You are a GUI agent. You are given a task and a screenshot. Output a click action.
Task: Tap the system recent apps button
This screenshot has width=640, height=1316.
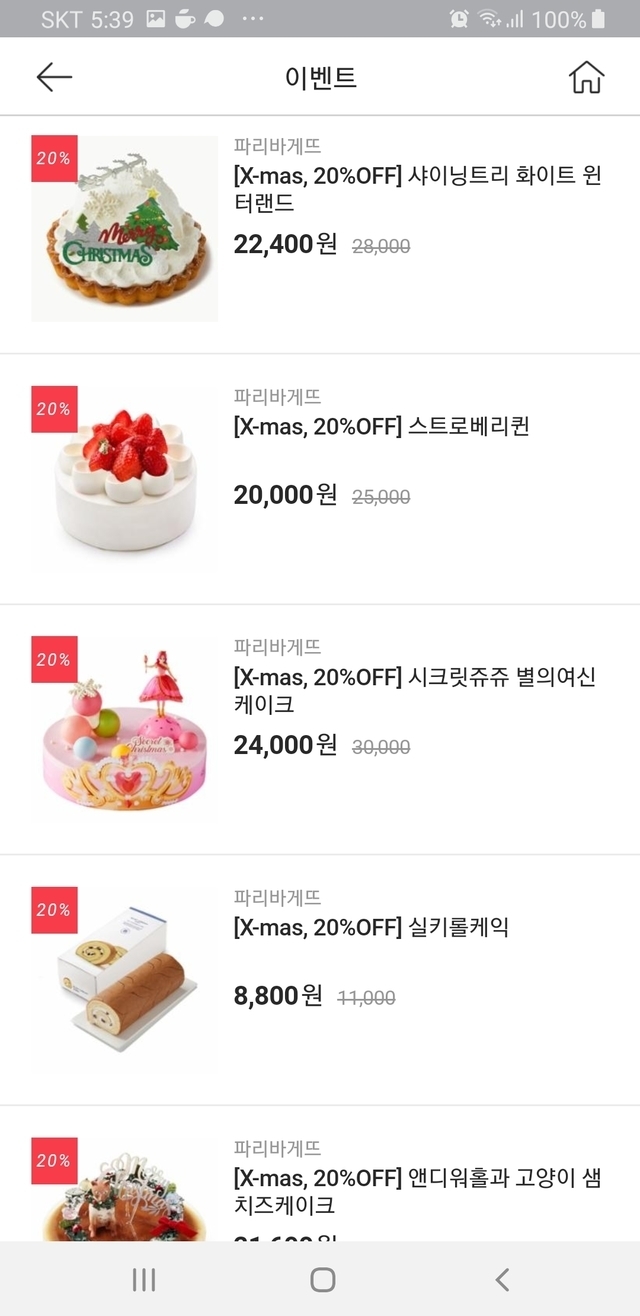click(144, 1279)
